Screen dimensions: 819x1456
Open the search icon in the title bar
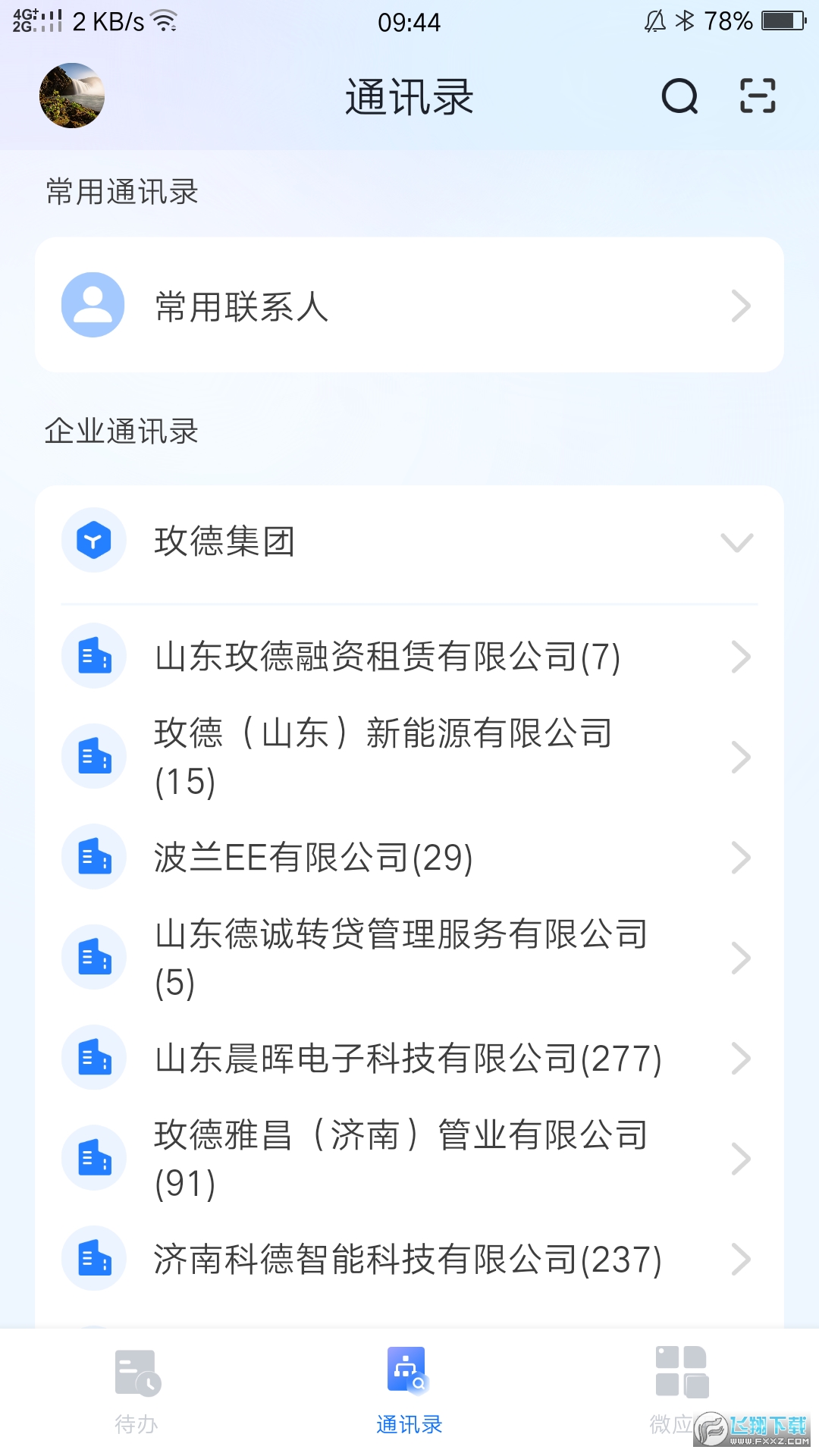coord(679,97)
